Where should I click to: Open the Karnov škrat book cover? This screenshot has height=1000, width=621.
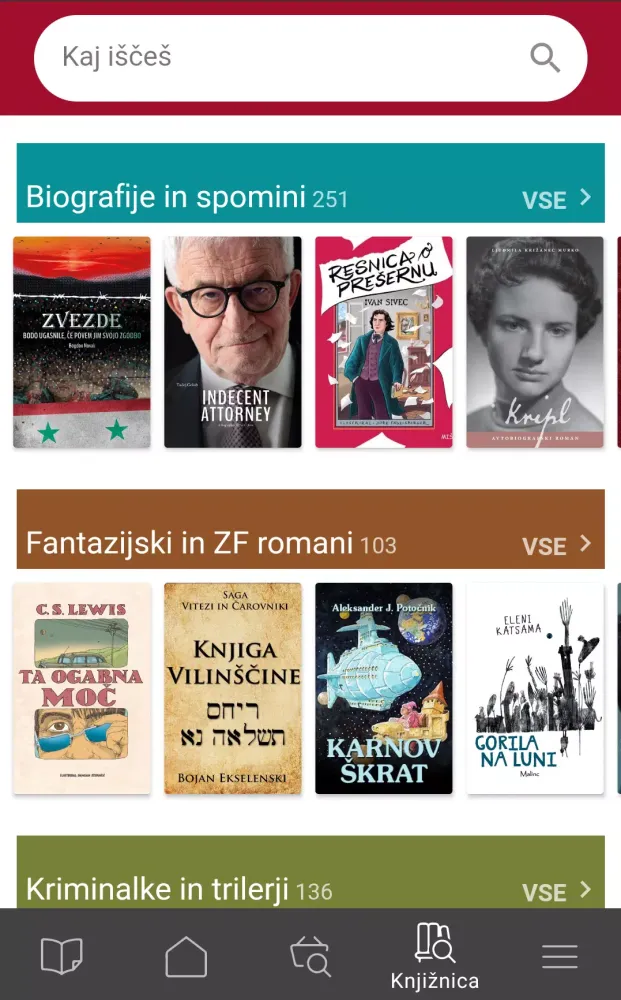(x=384, y=688)
